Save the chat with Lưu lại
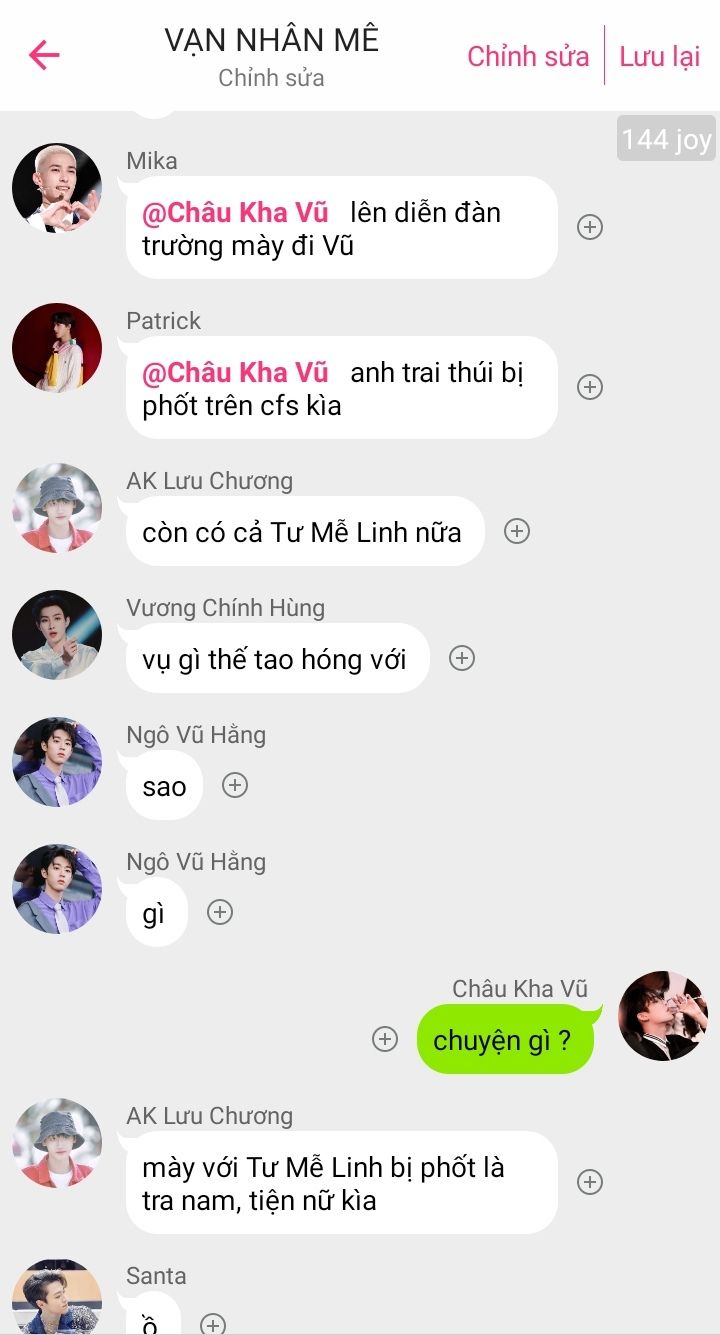Viewport: 720px width, 1335px height. click(659, 56)
